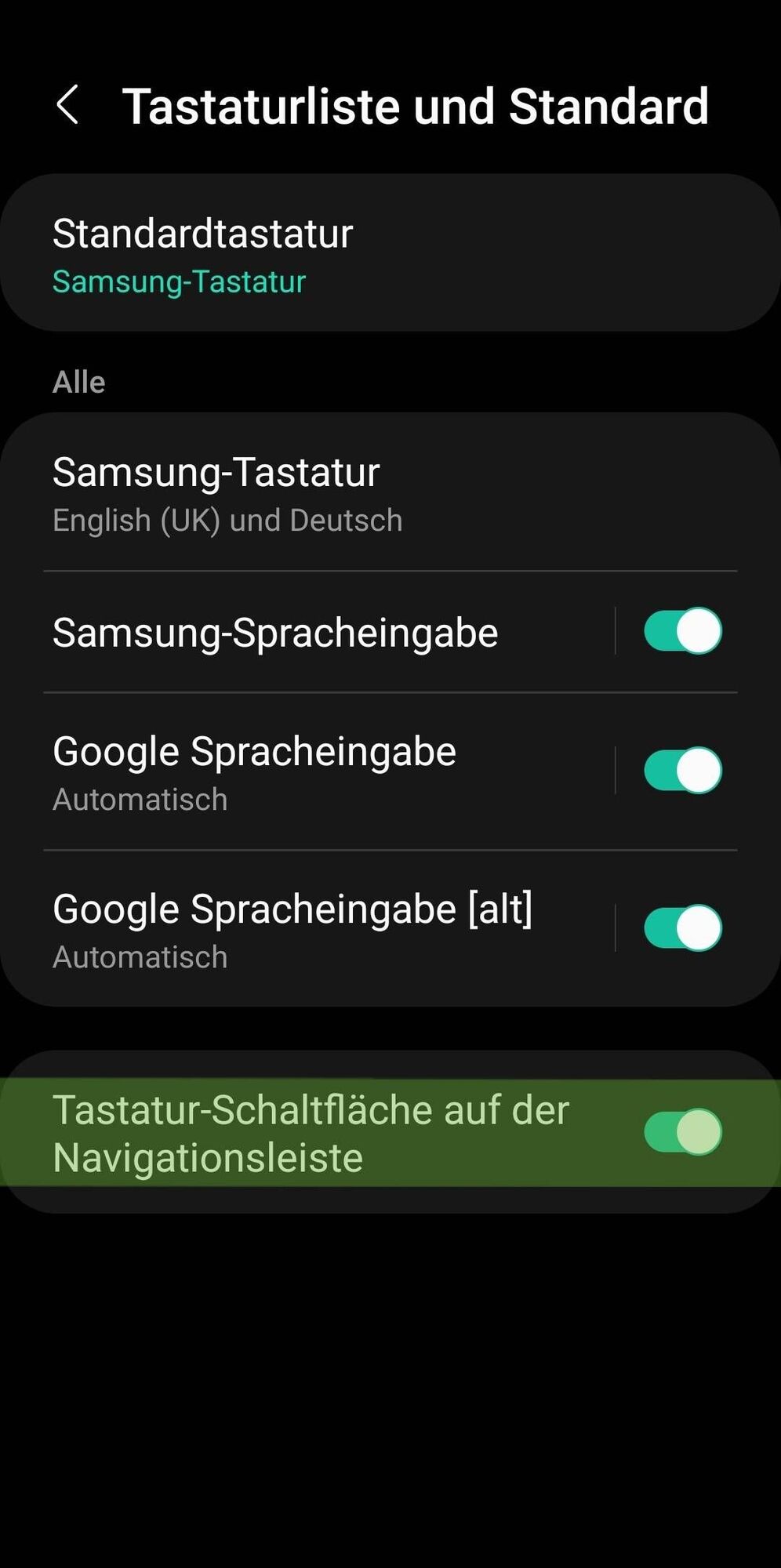Toggle Tastatur-Schaltfläche auf der Navigationsleiste
The height and width of the screenshot is (1568, 781).
pyautogui.click(x=681, y=1130)
